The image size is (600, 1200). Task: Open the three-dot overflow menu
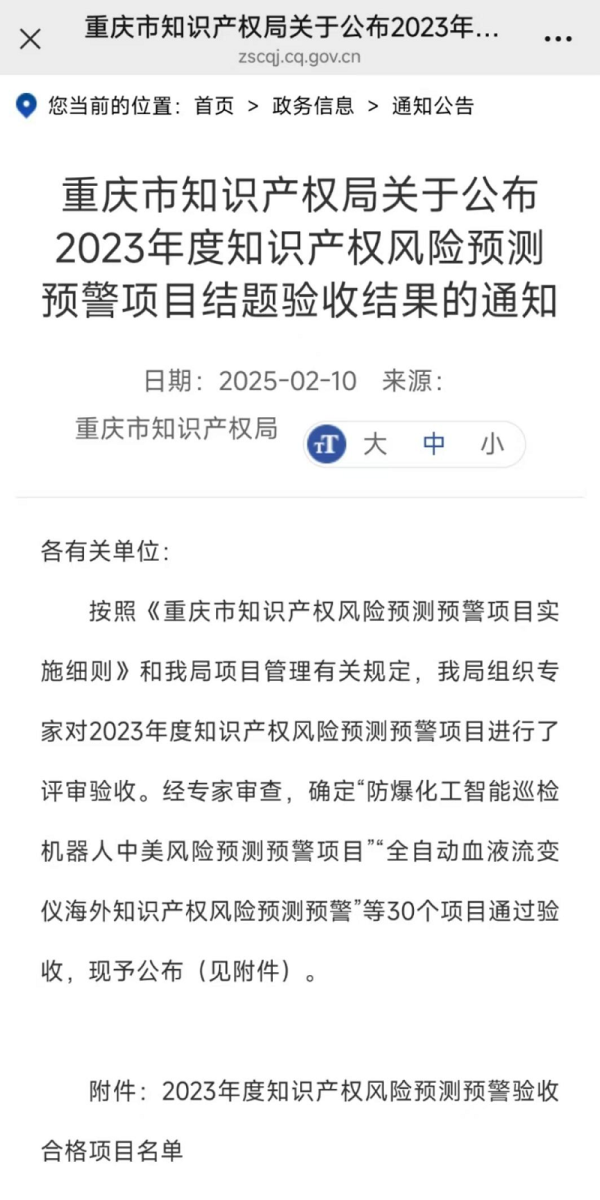(x=558, y=39)
